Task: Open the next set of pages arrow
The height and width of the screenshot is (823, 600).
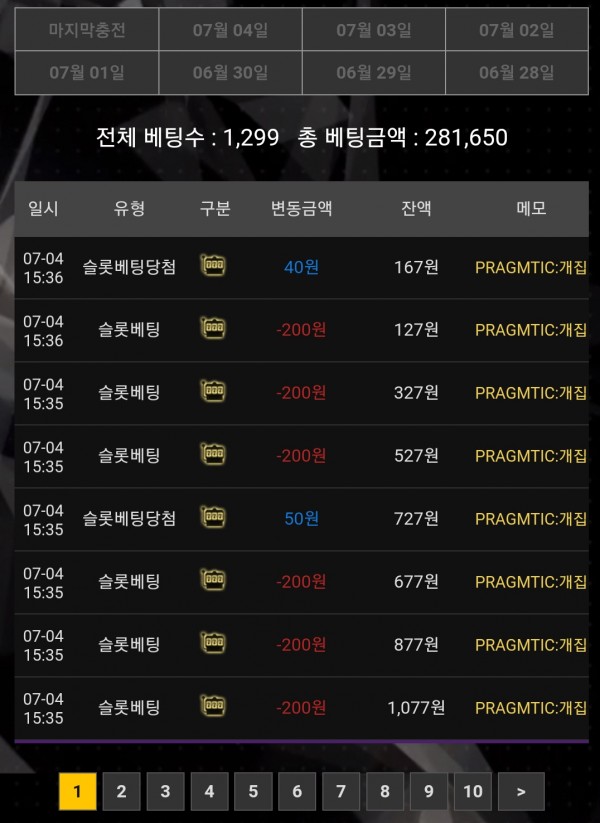Action: [521, 791]
